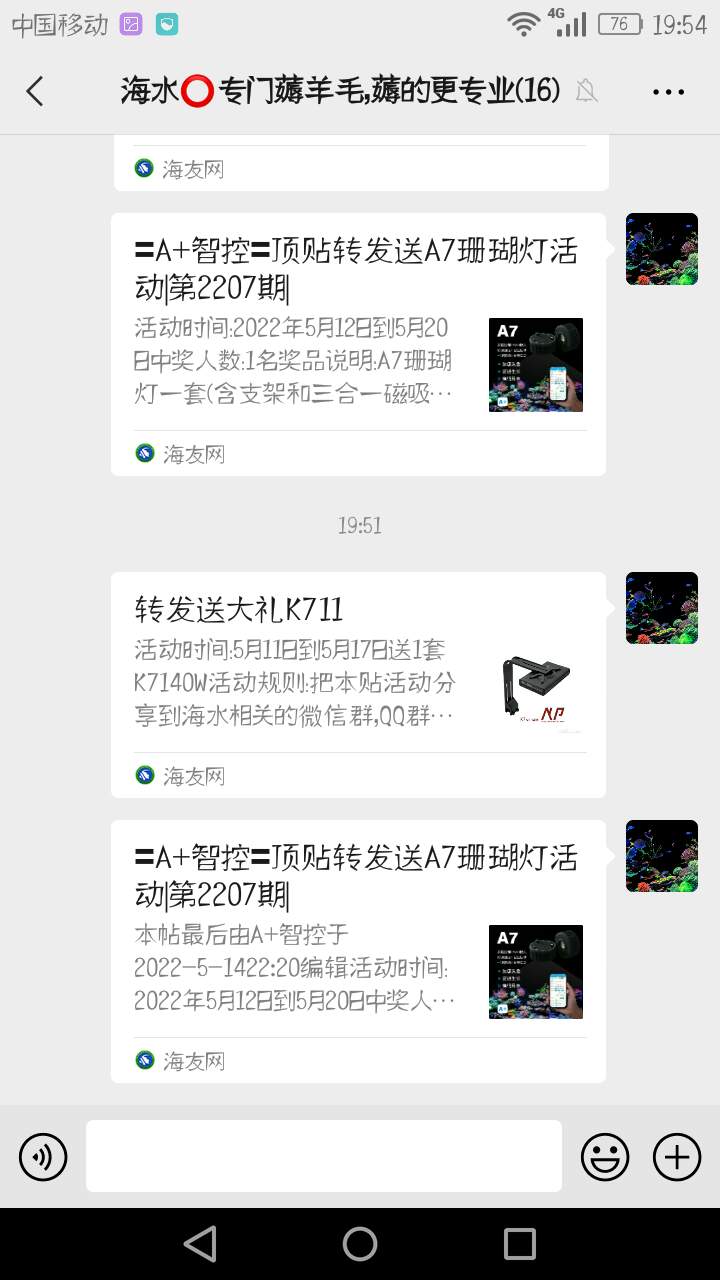This screenshot has height=1280, width=720.
Task: Tap the system home button
Action: tap(360, 1244)
